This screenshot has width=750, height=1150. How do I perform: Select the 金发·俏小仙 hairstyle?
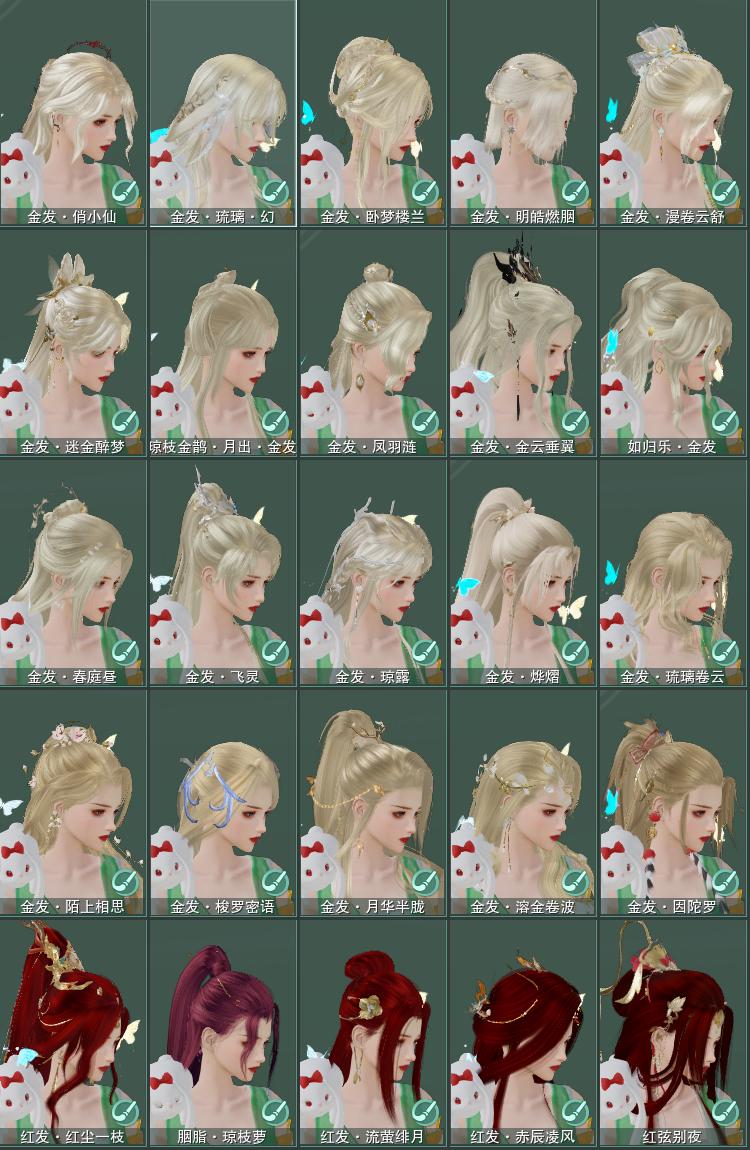(73, 110)
